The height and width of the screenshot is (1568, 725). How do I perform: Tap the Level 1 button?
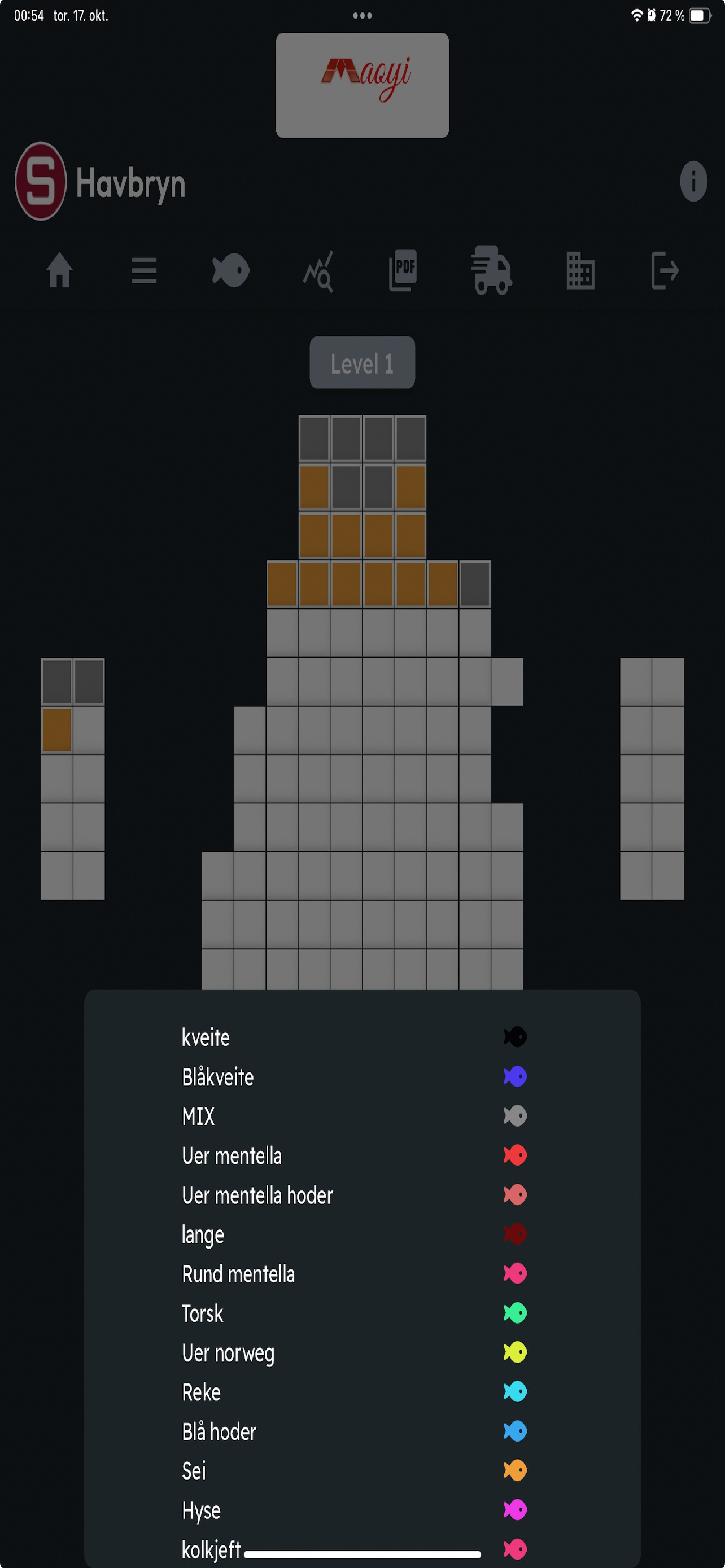pos(362,363)
